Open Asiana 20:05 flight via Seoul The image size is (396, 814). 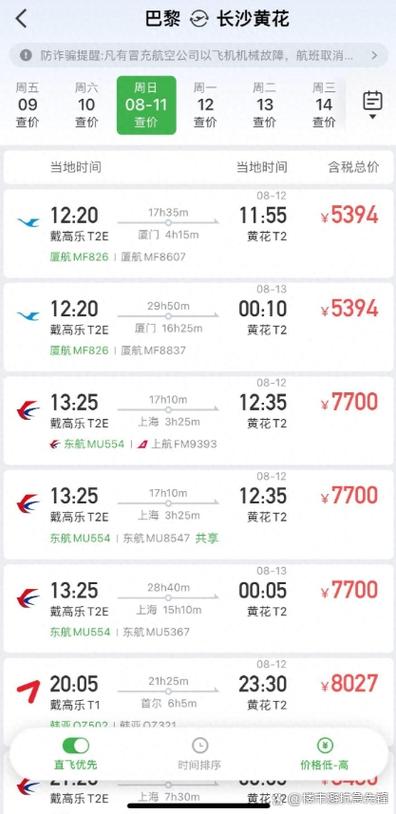(x=198, y=696)
